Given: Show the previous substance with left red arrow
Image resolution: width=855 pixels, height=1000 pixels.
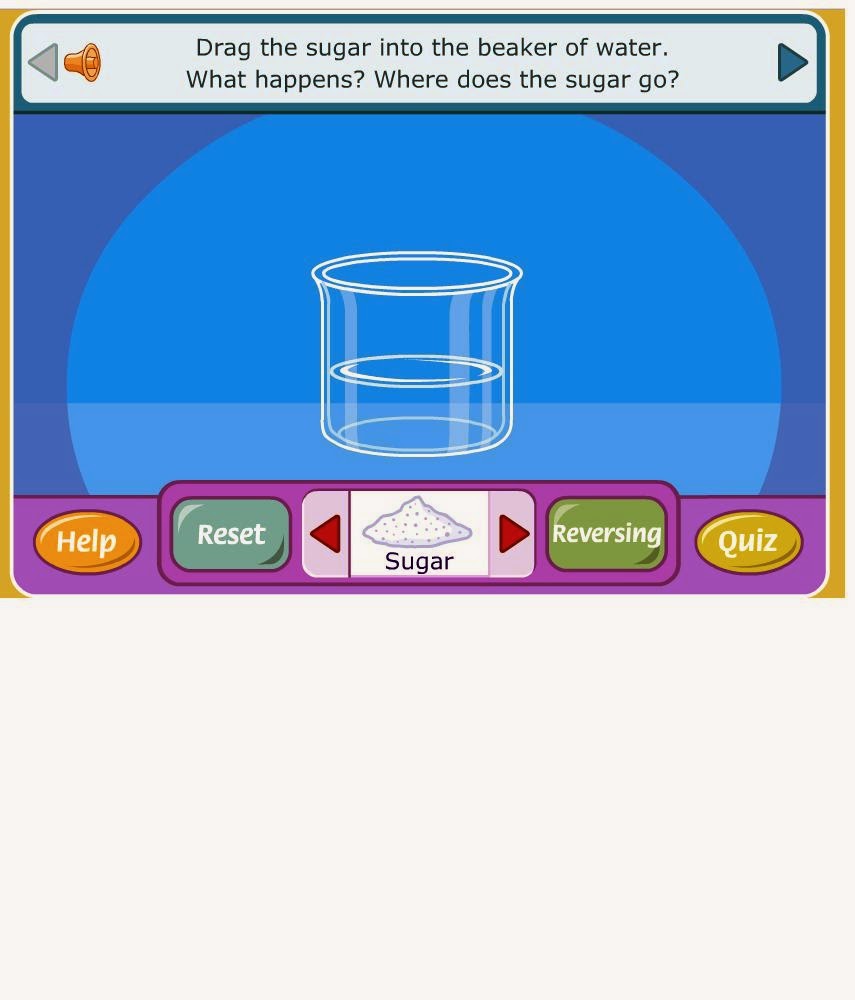Looking at the screenshot, I should [x=326, y=534].
